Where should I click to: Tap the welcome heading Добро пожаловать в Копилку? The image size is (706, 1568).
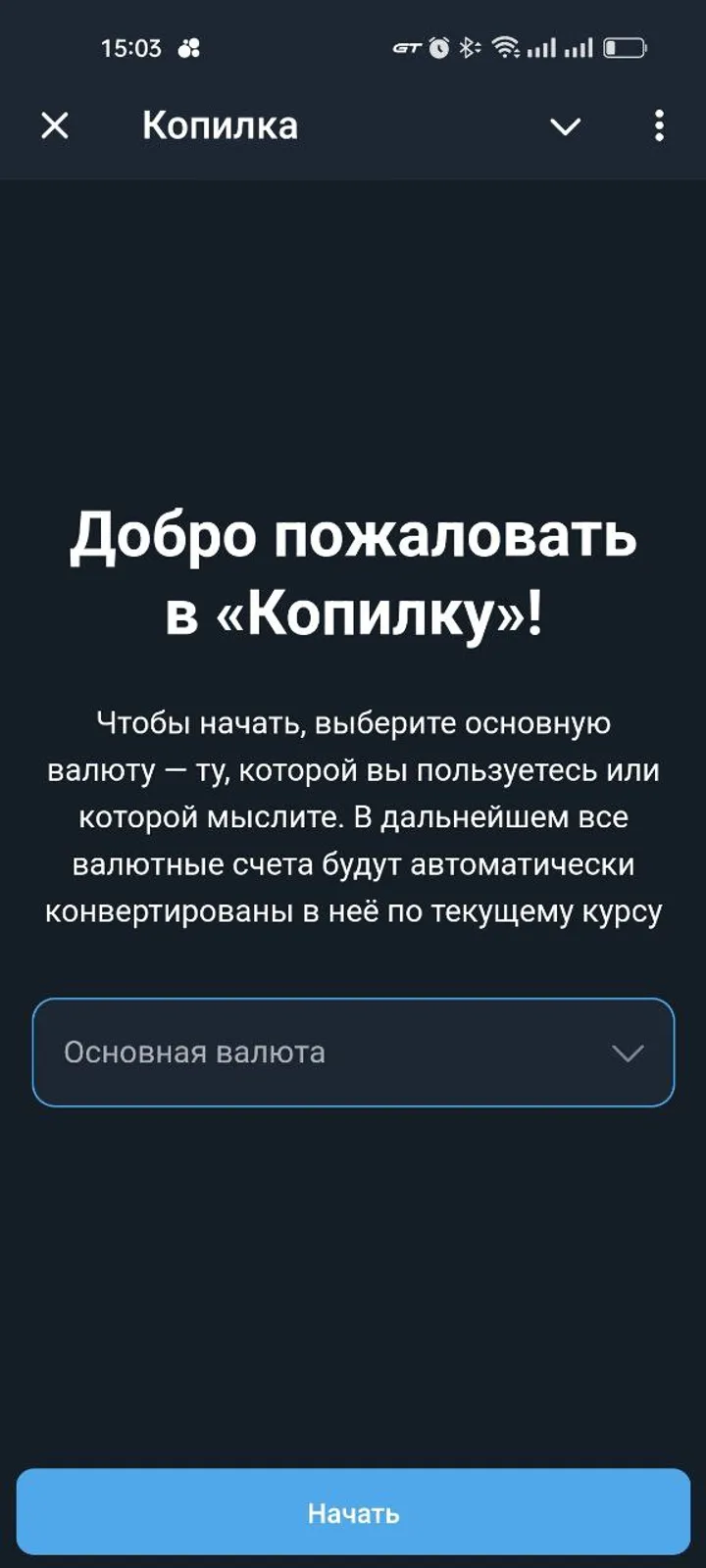pyautogui.click(x=353, y=573)
